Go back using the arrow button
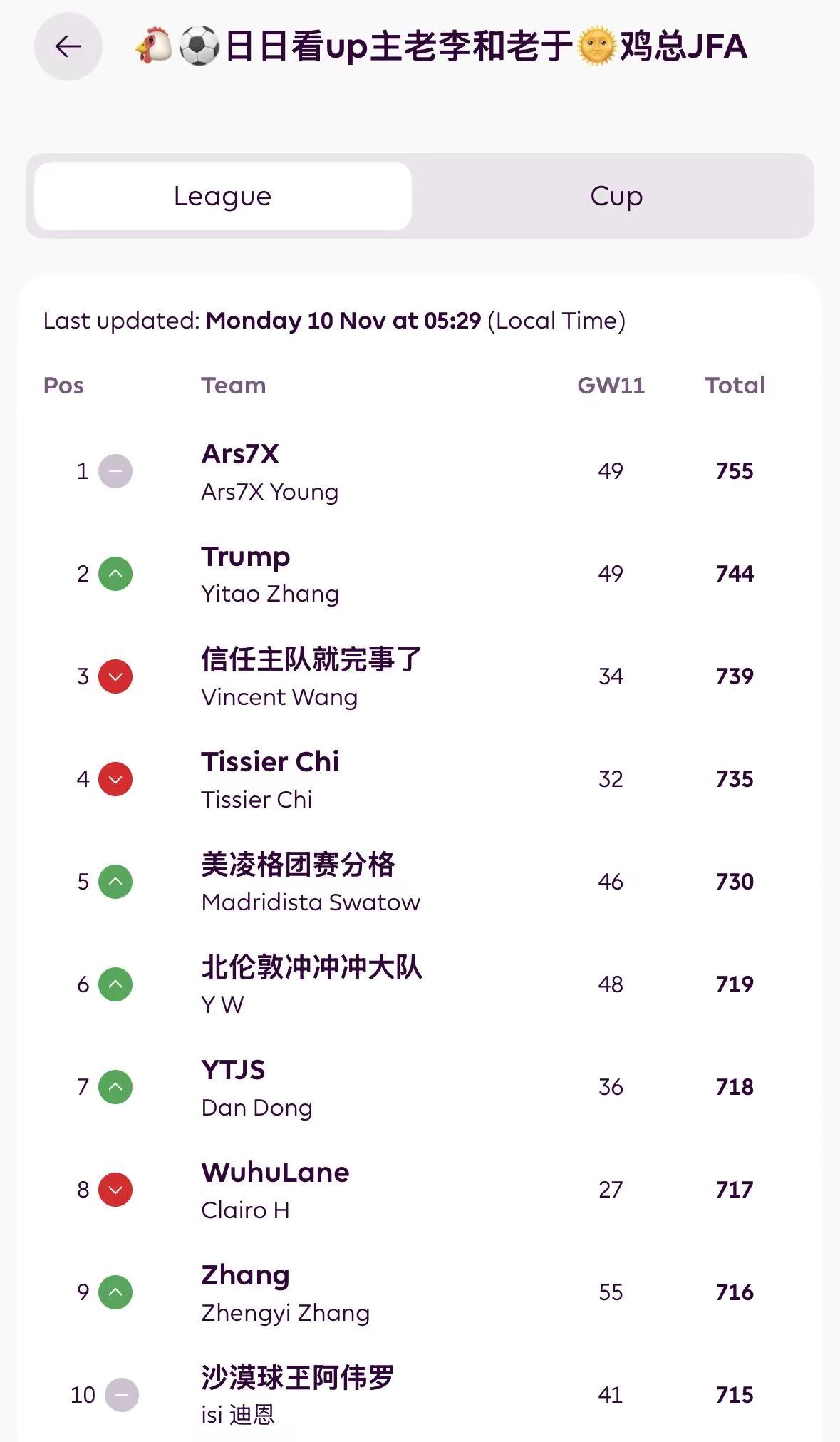 [68, 47]
